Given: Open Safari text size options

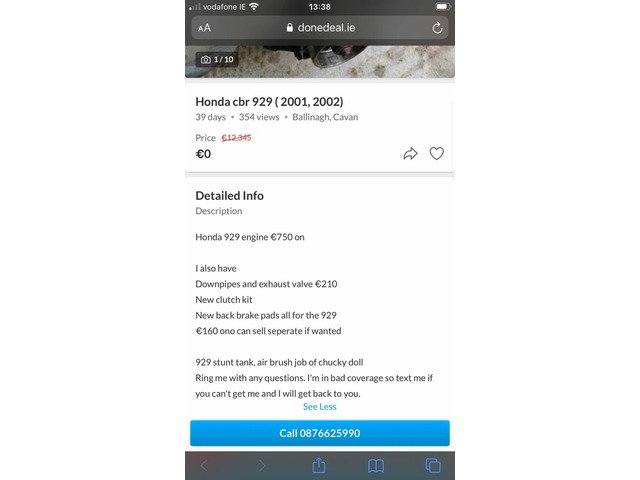Looking at the screenshot, I should (x=204, y=28).
